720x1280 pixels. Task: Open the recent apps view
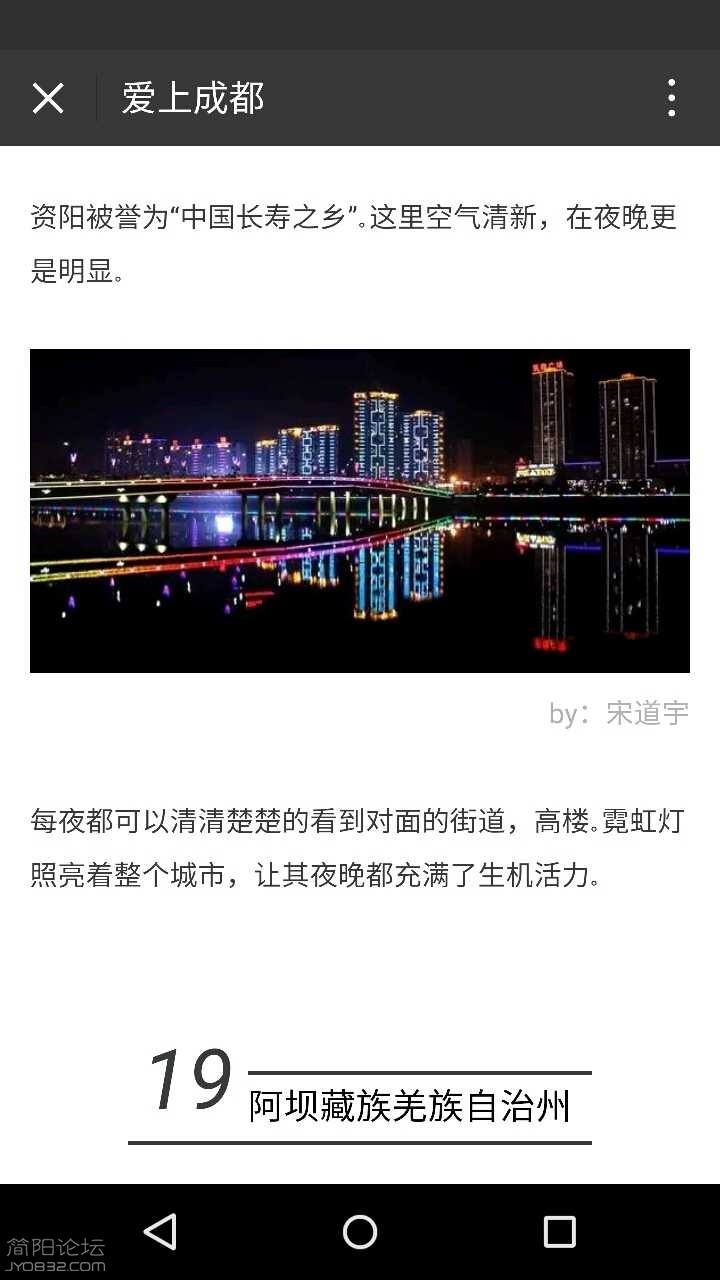click(559, 1232)
